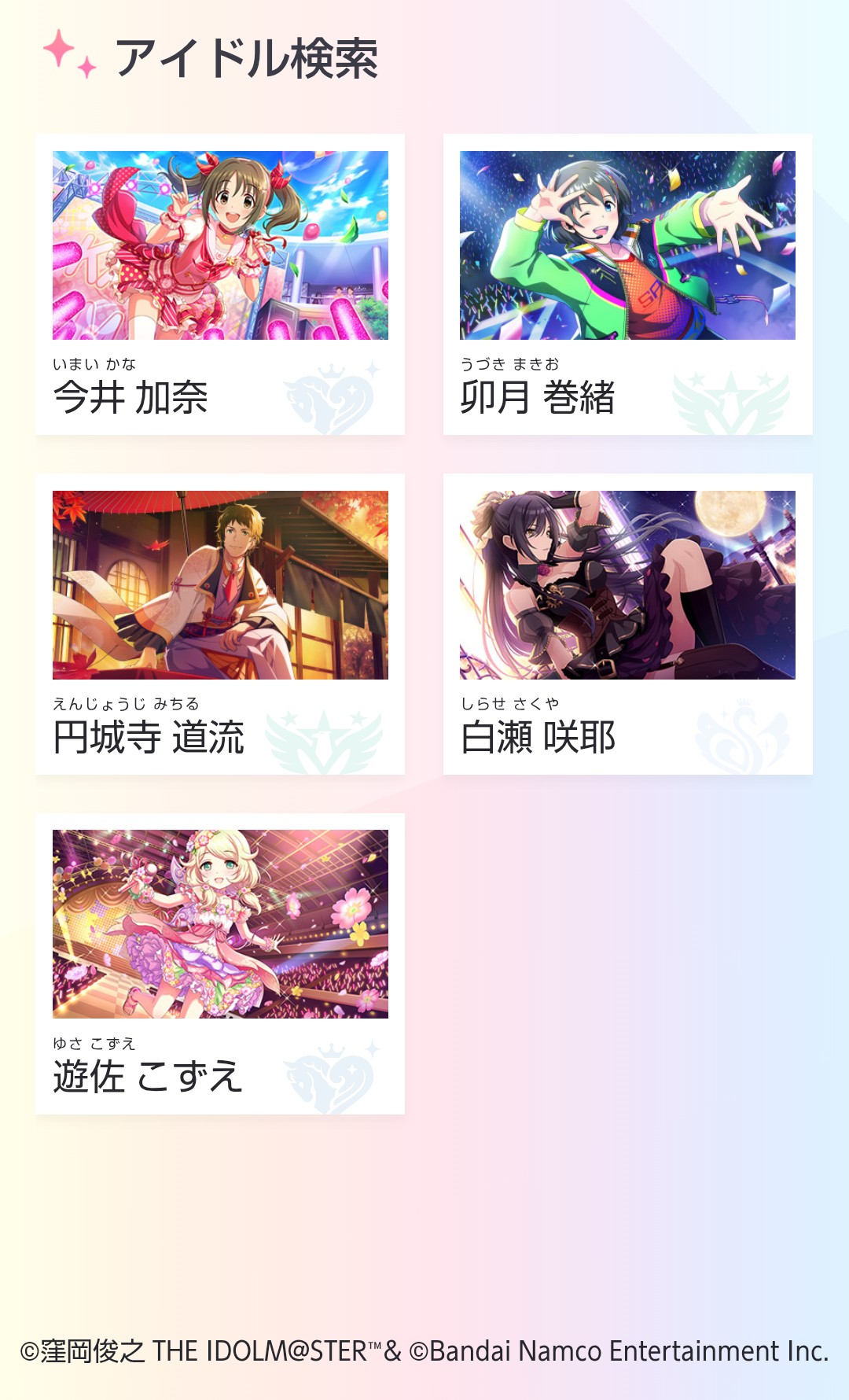
Task: Open the 今井 加奈 idol card
Action: click(220, 284)
